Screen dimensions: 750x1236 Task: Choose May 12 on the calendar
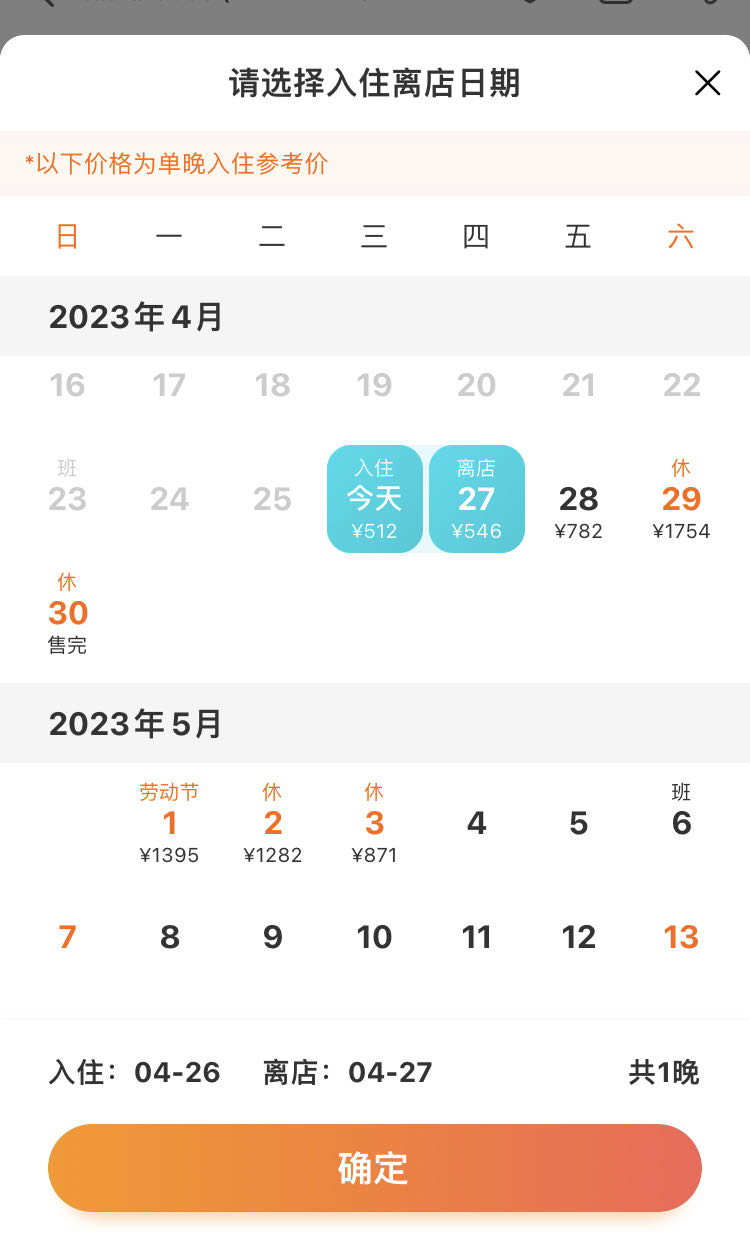578,937
